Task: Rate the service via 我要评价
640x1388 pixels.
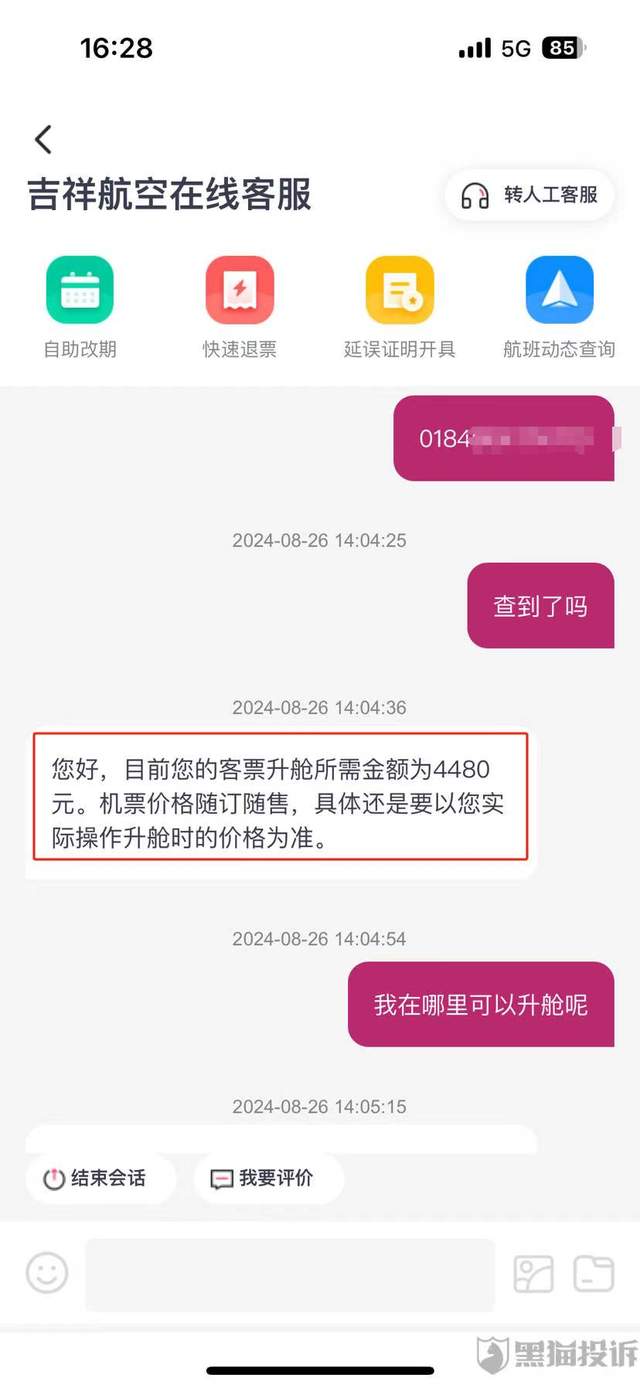Action: click(263, 1178)
